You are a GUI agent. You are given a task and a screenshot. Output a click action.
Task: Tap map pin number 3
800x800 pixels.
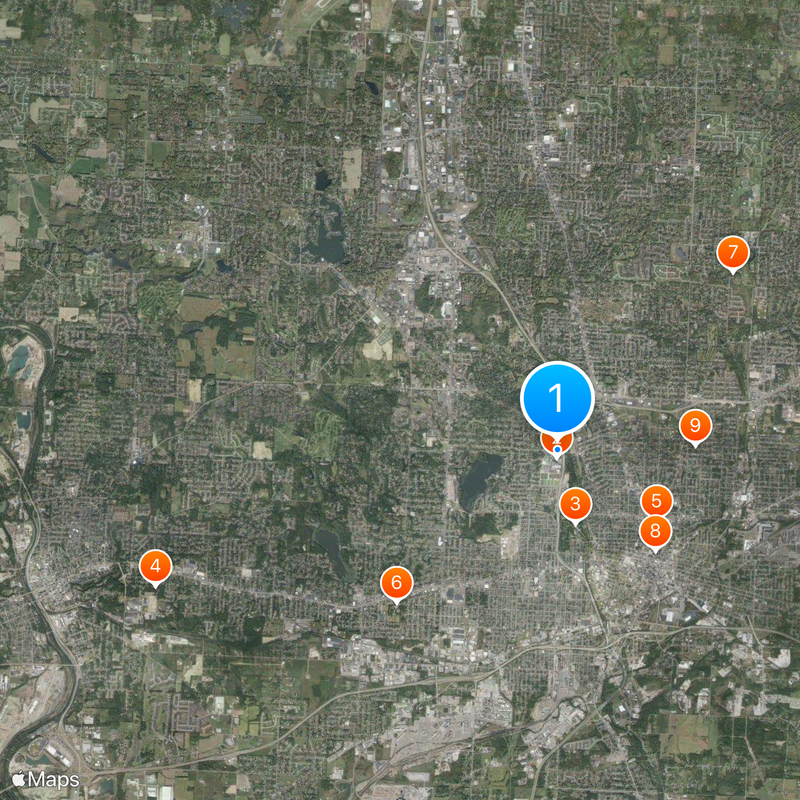tap(575, 503)
